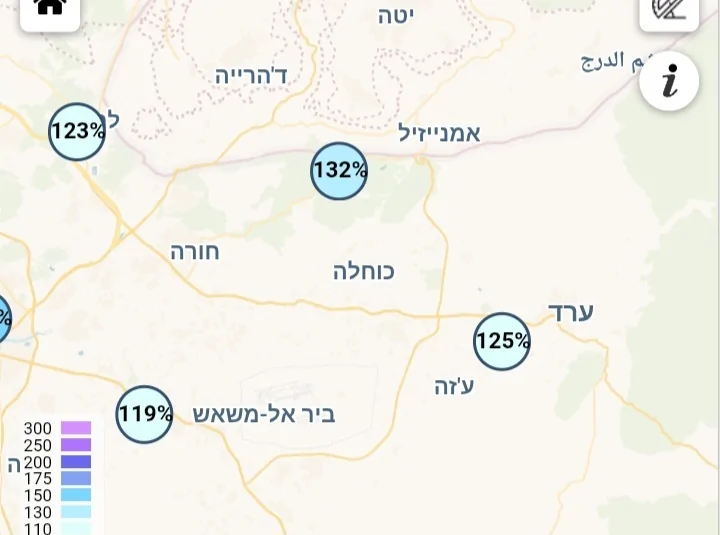The width and height of the screenshot is (720, 535).
Task: Tap the crossed-out radar icon button
Action: (668, 10)
